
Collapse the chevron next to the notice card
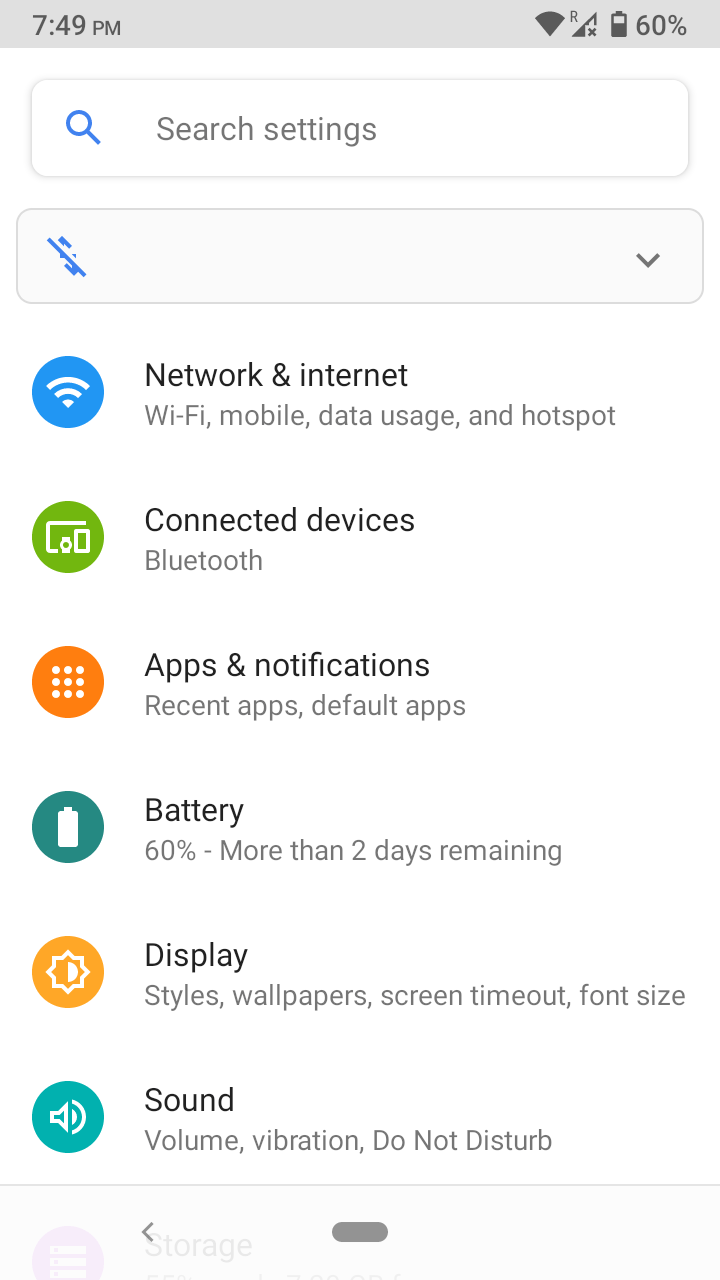(648, 260)
